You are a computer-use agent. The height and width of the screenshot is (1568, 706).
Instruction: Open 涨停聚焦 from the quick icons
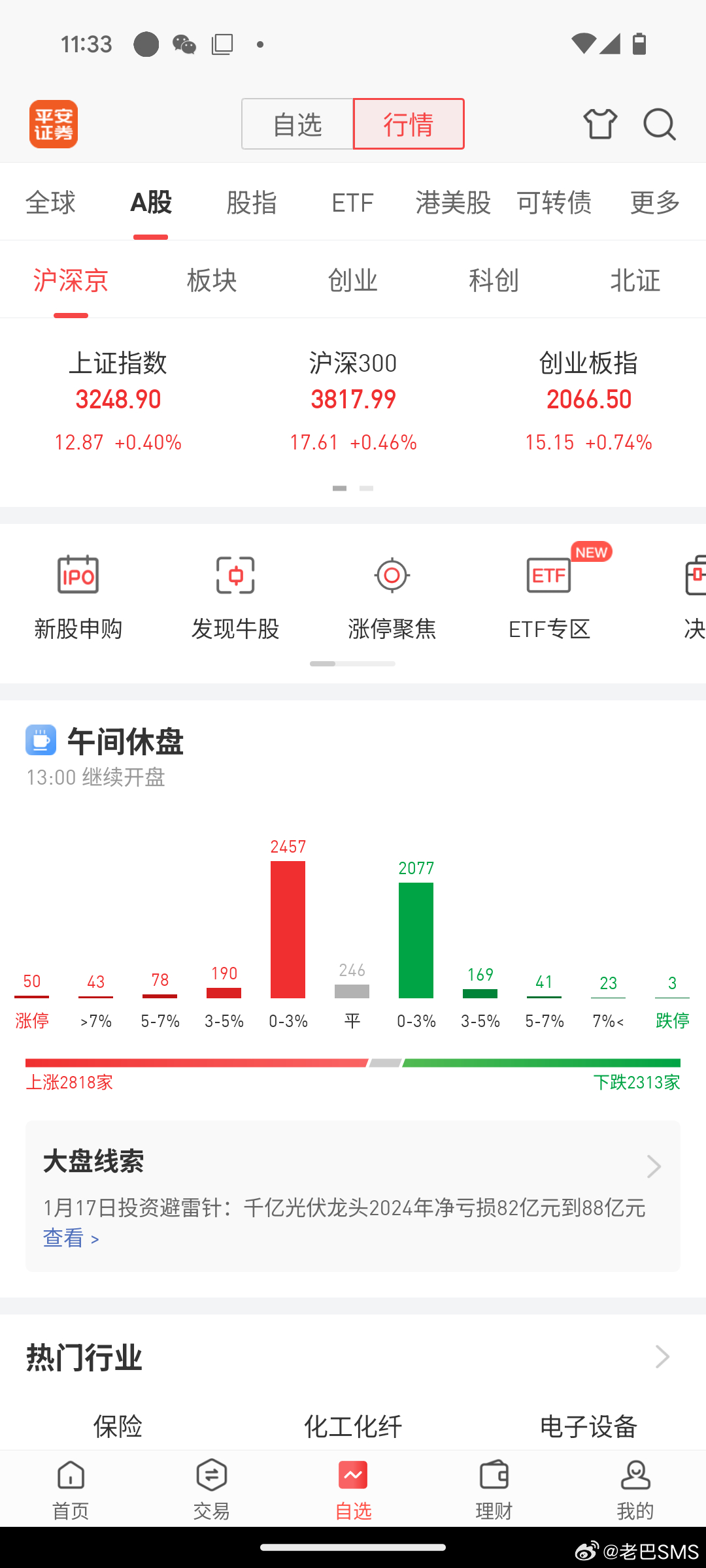(x=391, y=595)
